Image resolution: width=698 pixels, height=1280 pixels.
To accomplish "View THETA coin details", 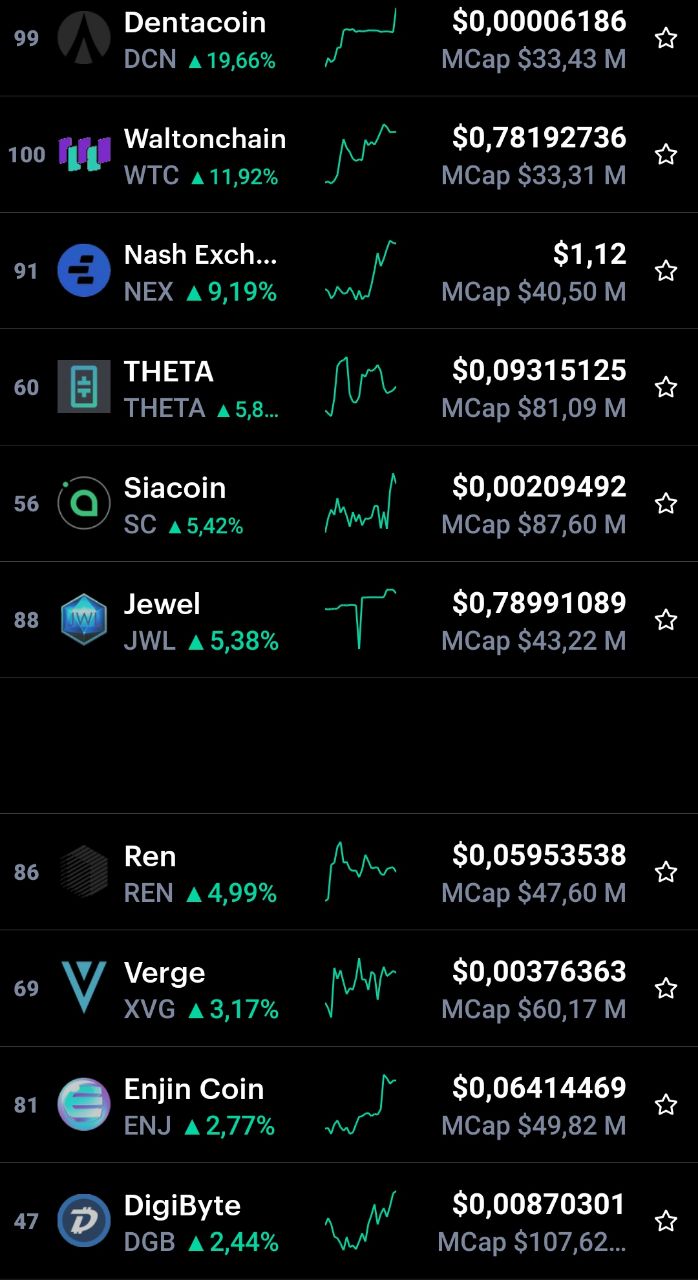I will (x=349, y=387).
